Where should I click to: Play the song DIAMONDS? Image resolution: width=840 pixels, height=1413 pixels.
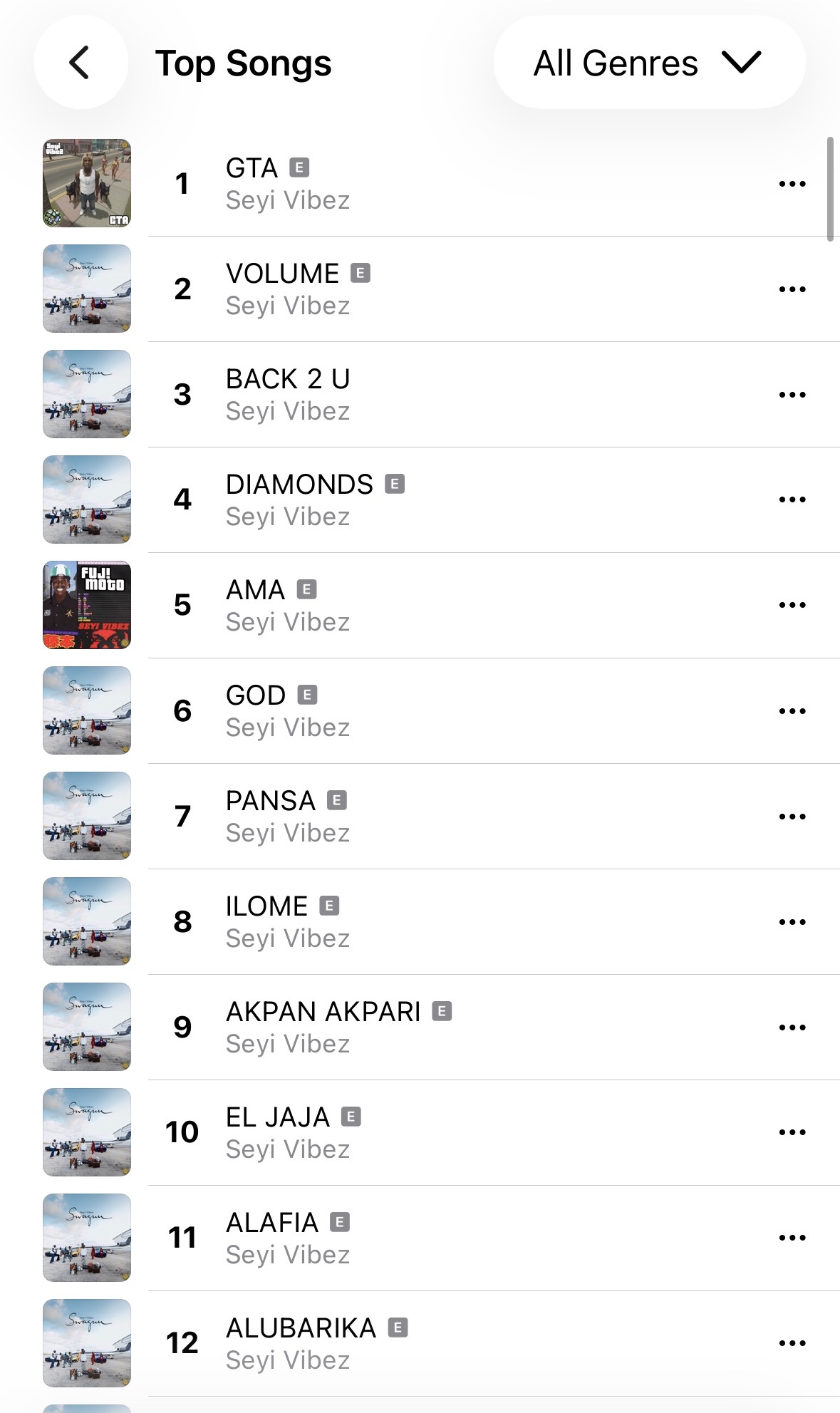point(441,500)
